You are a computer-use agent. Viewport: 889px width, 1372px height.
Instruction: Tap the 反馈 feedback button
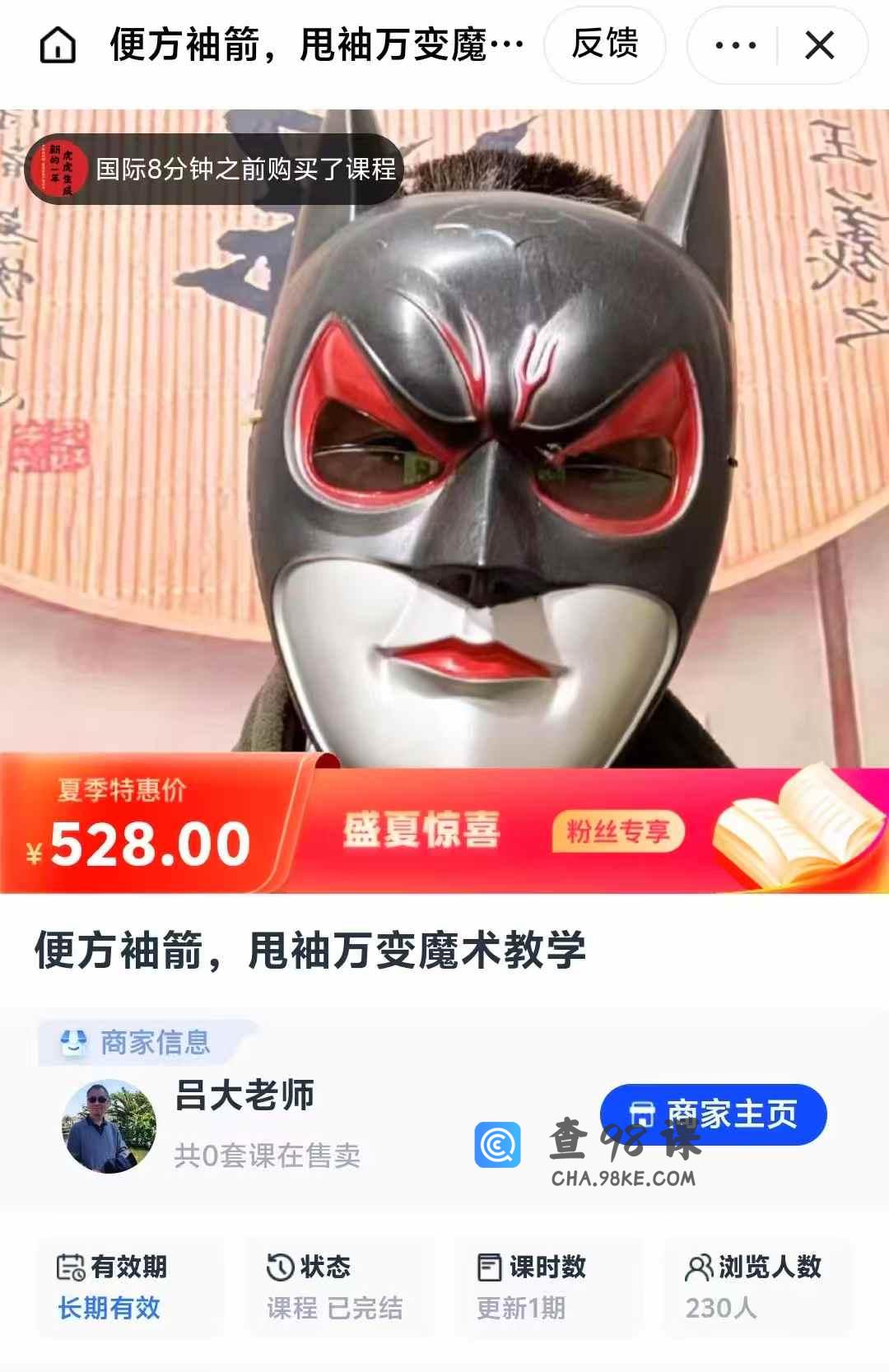605,44
